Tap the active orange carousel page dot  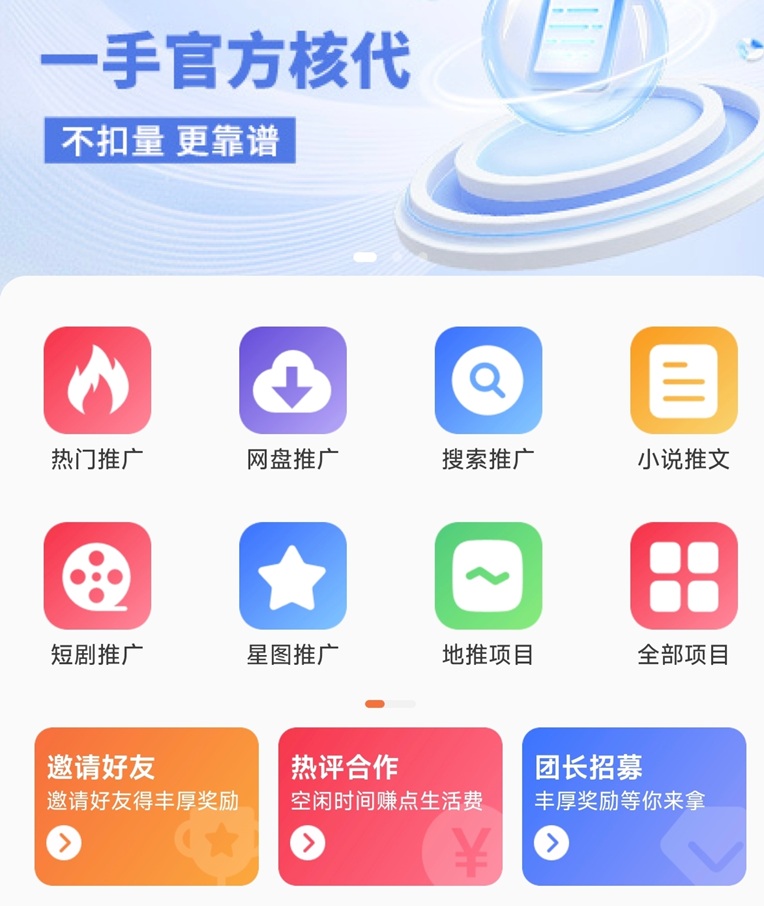coord(374,703)
